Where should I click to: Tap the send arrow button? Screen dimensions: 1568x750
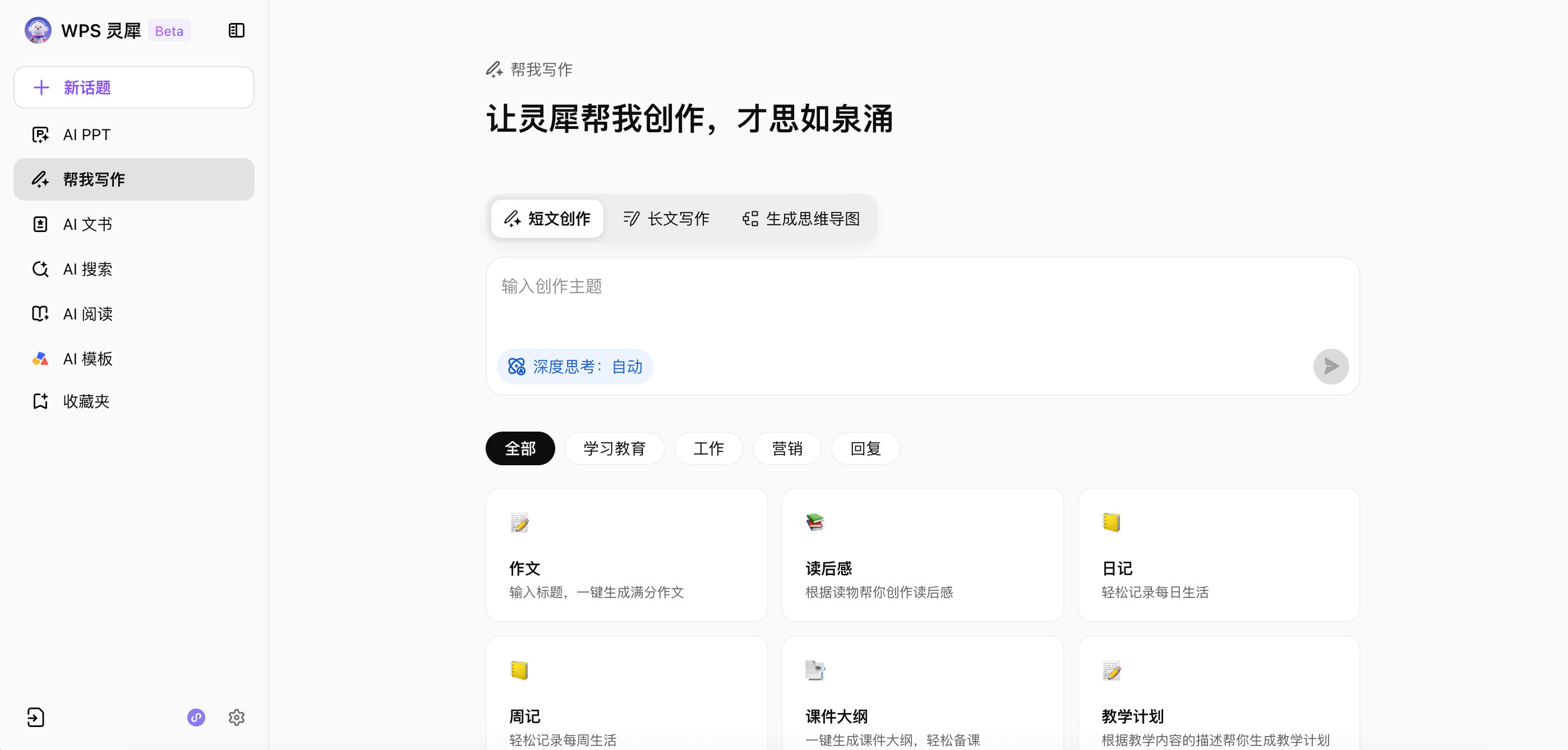point(1331,366)
